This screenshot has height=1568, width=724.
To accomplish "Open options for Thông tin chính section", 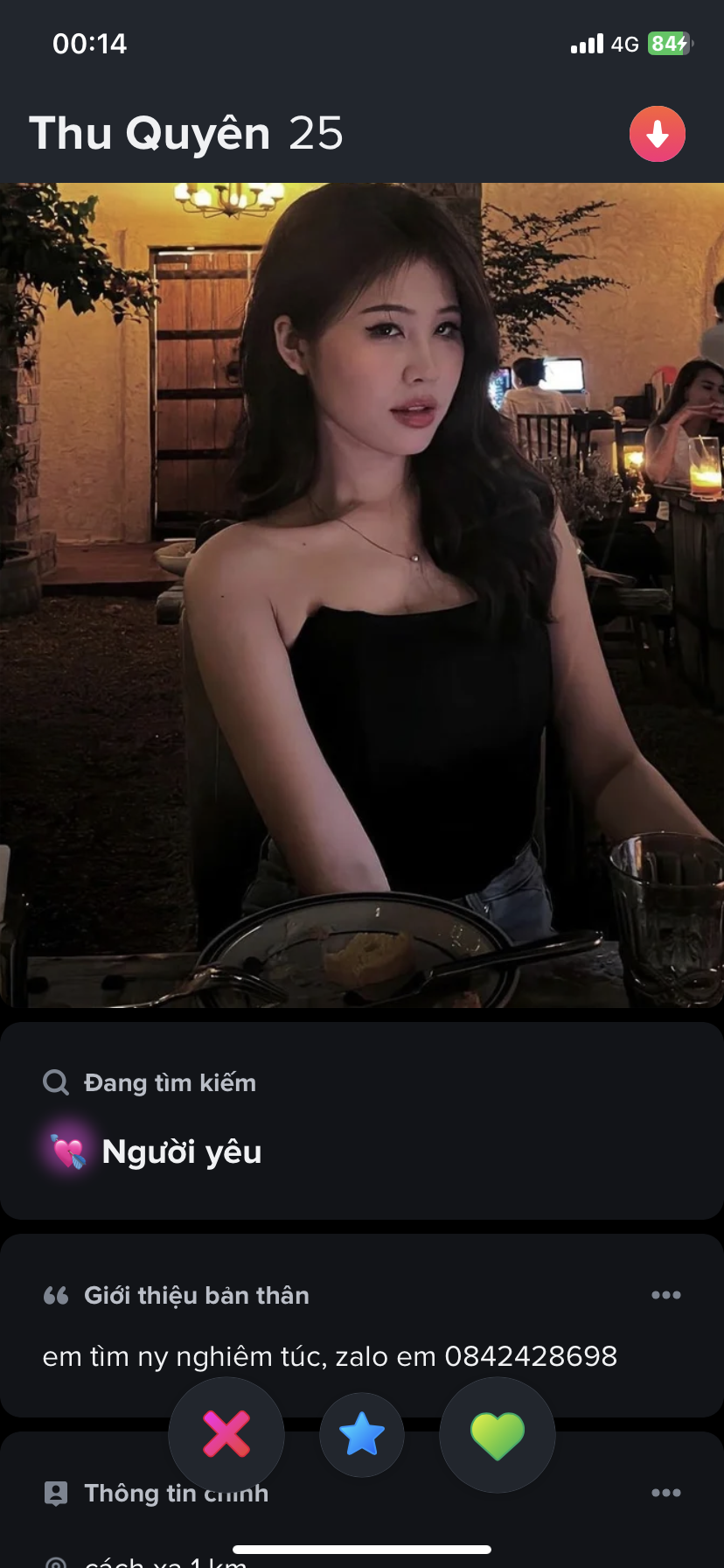I will pos(665,1493).
